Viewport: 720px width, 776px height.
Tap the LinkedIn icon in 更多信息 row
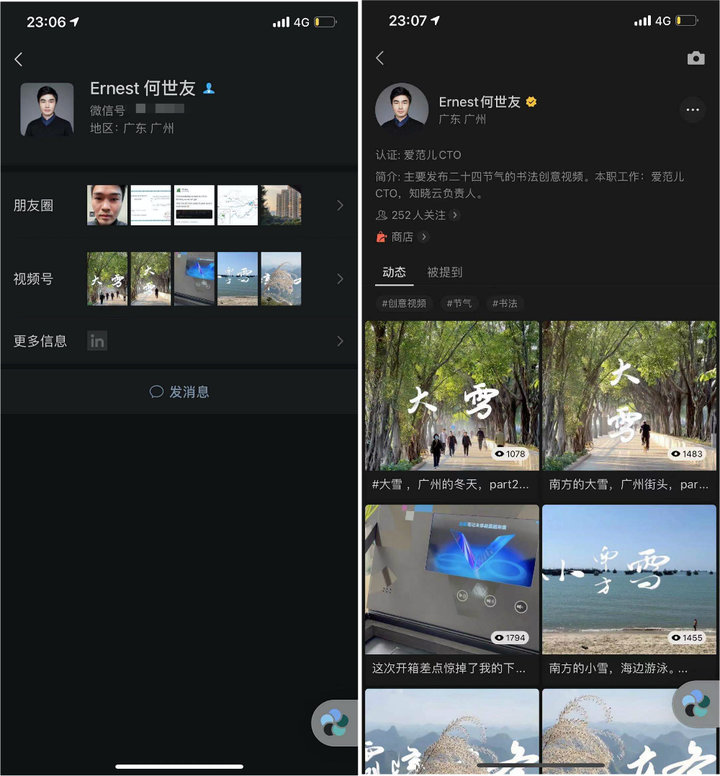(x=97, y=341)
